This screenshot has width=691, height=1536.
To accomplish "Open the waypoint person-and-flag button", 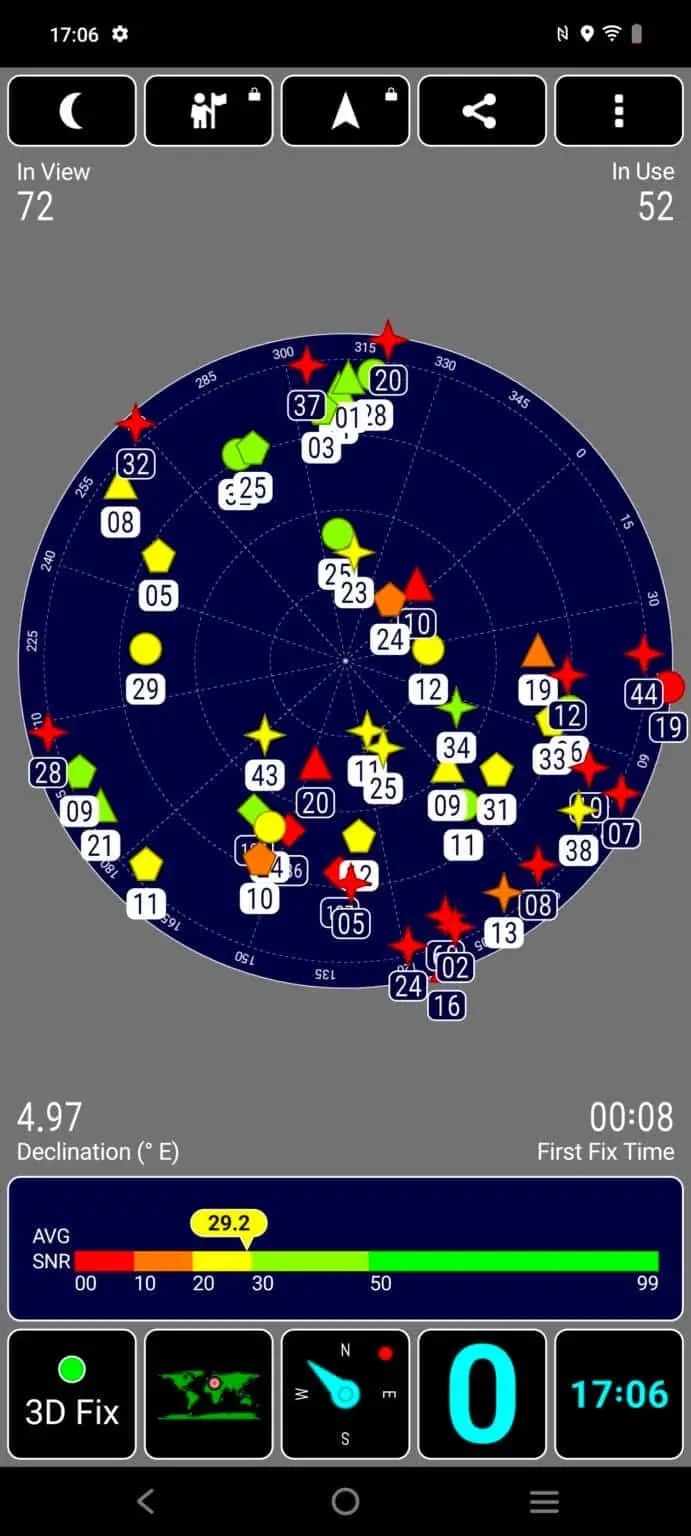I will tap(208, 111).
